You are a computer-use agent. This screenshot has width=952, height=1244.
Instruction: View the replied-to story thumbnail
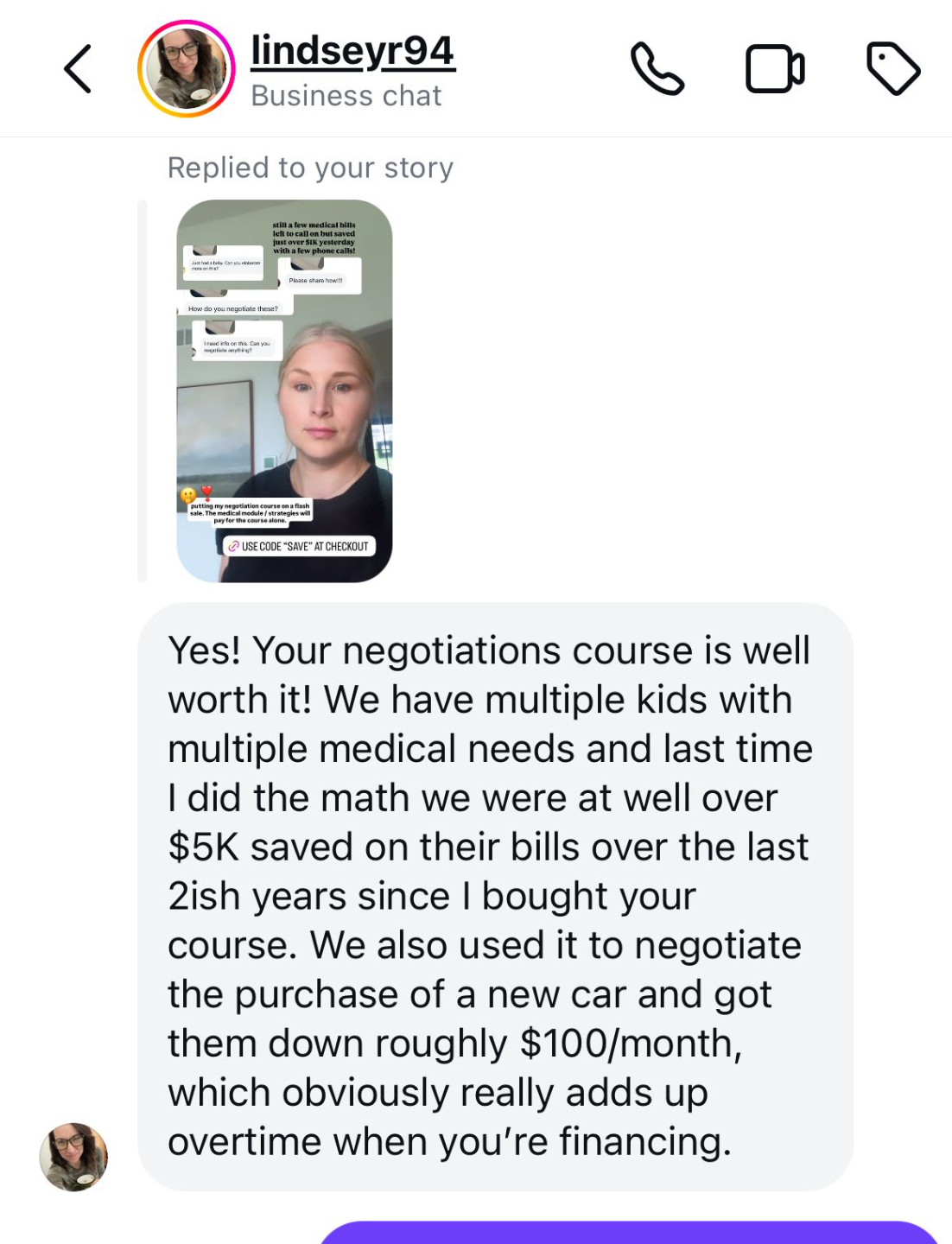click(x=284, y=390)
